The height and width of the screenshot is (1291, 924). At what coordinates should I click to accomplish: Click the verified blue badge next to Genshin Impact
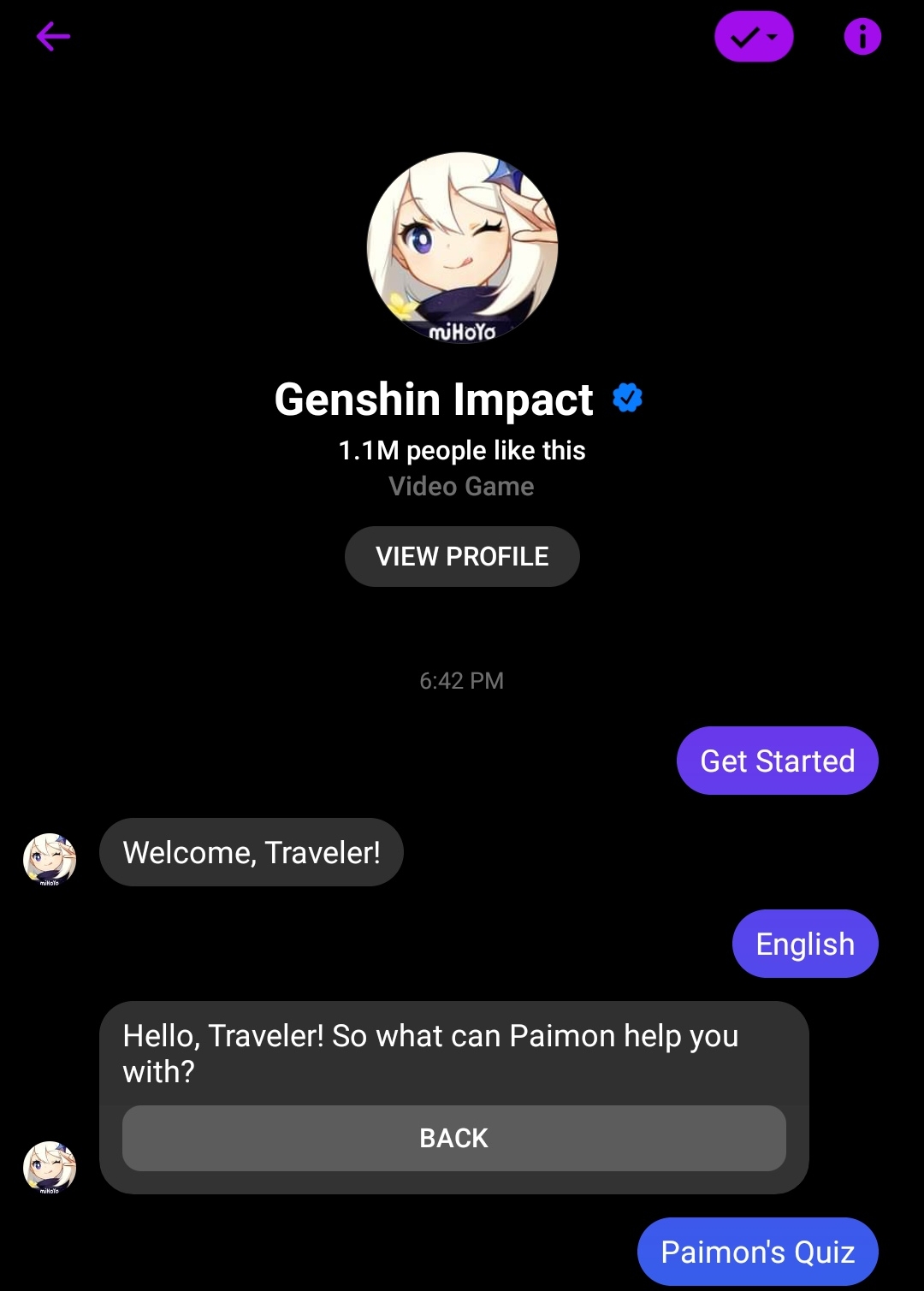tap(628, 397)
